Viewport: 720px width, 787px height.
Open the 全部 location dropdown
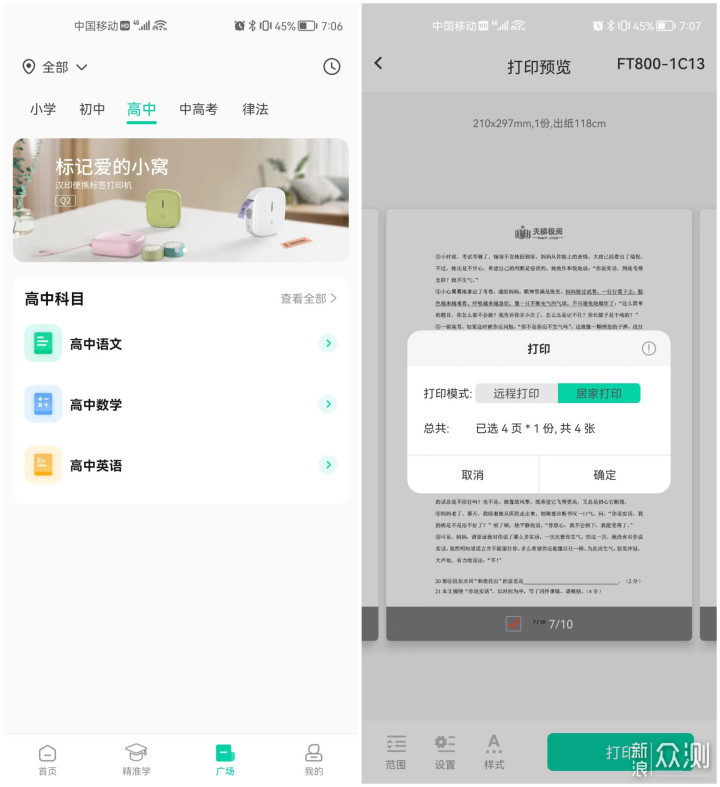55,67
